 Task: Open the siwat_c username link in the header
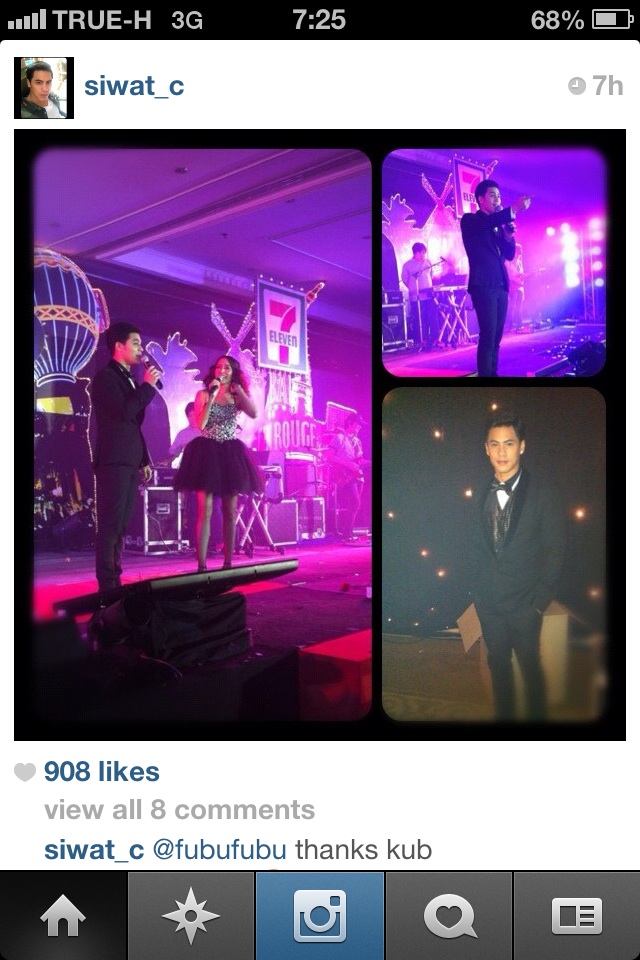pyautogui.click(x=133, y=86)
